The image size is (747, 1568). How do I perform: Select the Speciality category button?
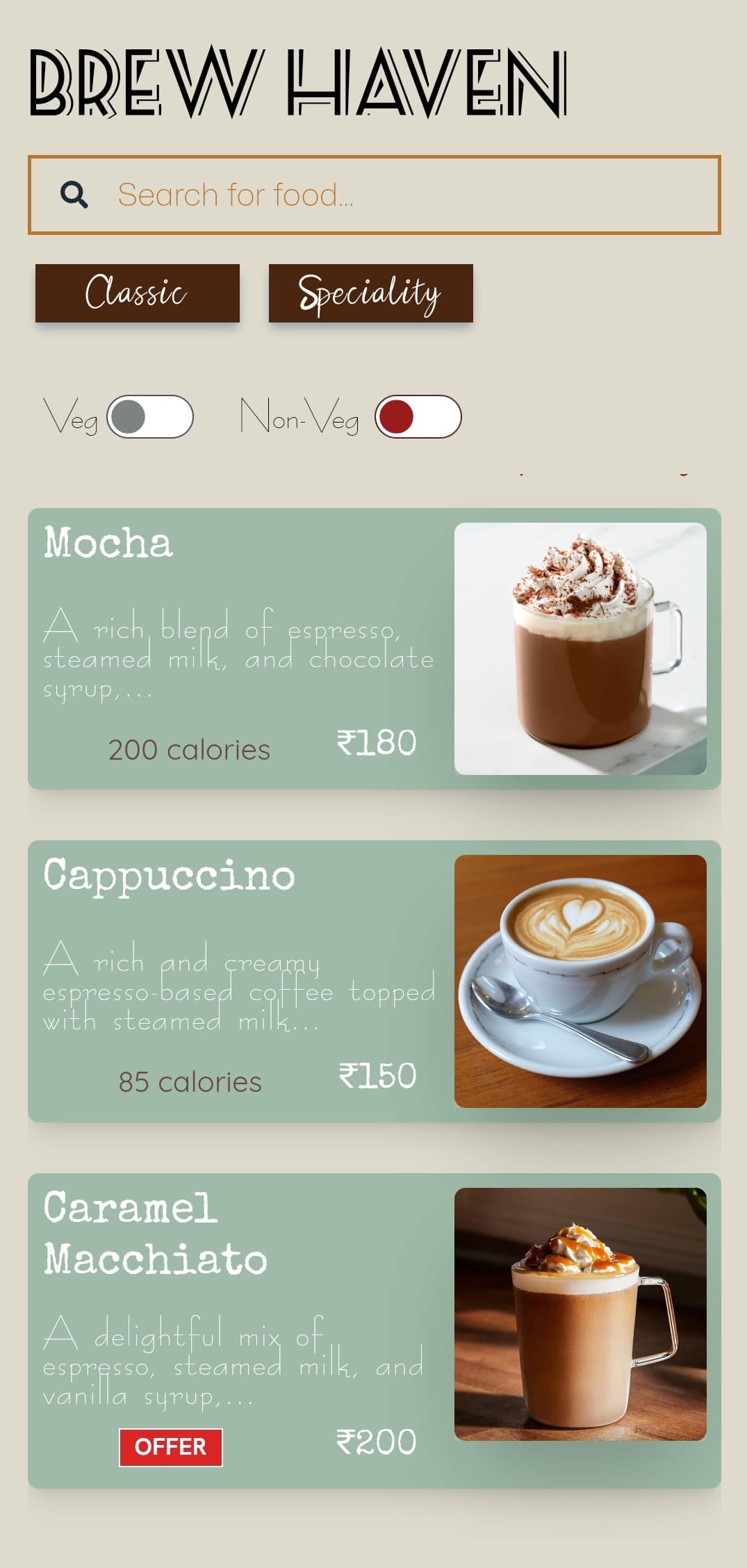click(x=370, y=293)
